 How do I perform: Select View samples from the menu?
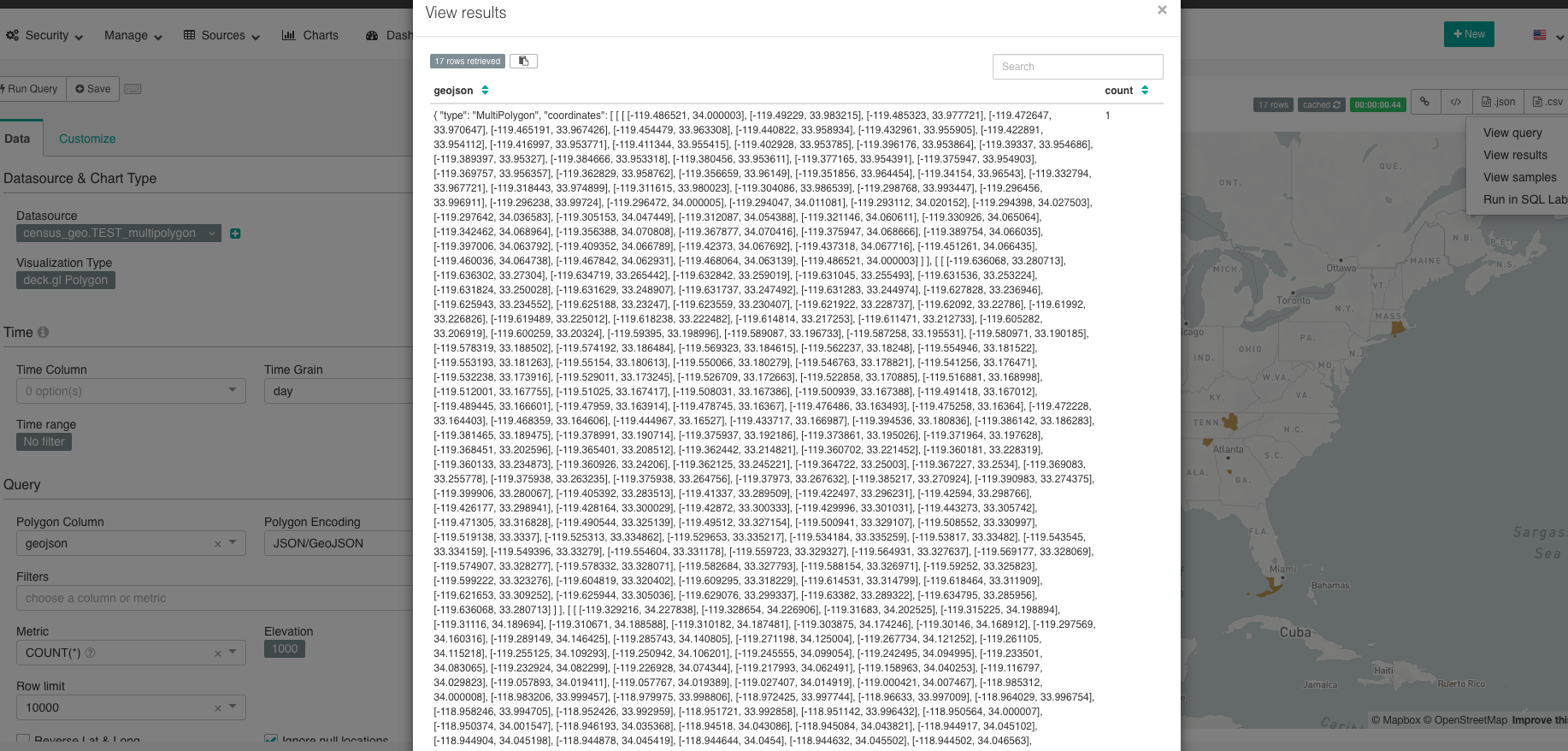(1519, 177)
